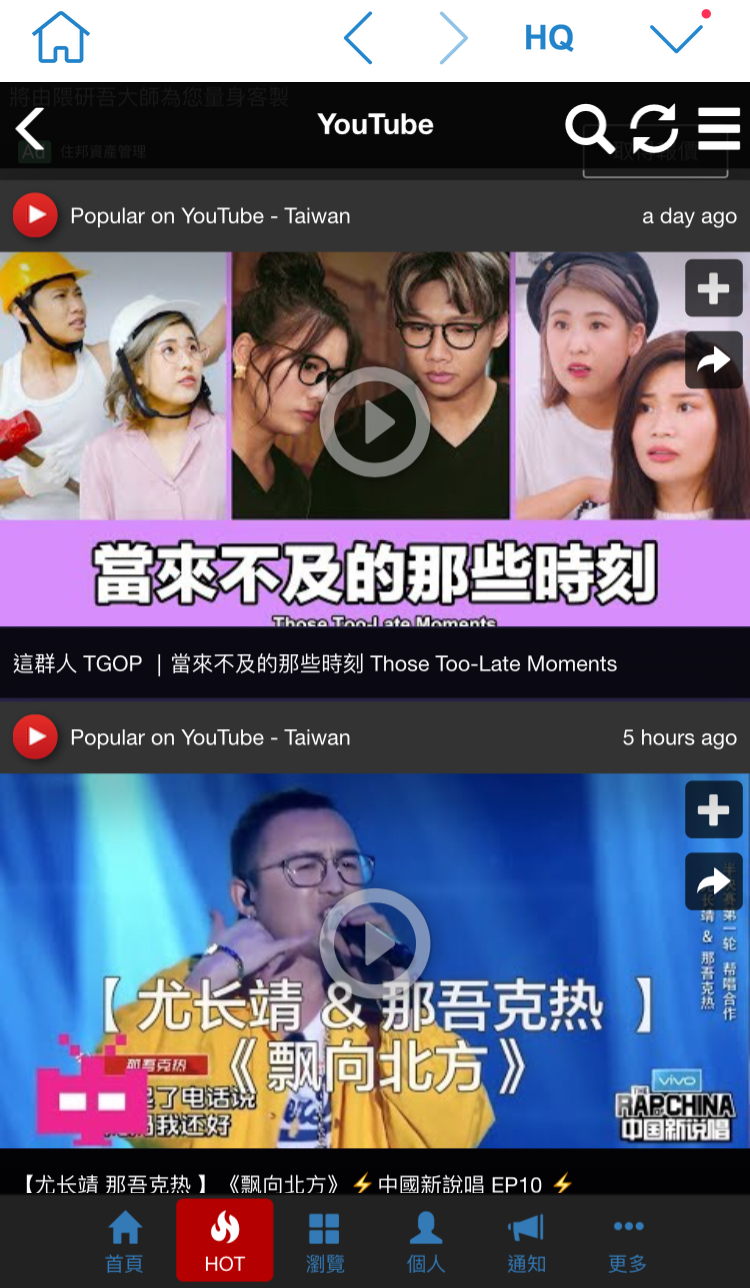Open the top dropdown chevron

click(x=676, y=38)
